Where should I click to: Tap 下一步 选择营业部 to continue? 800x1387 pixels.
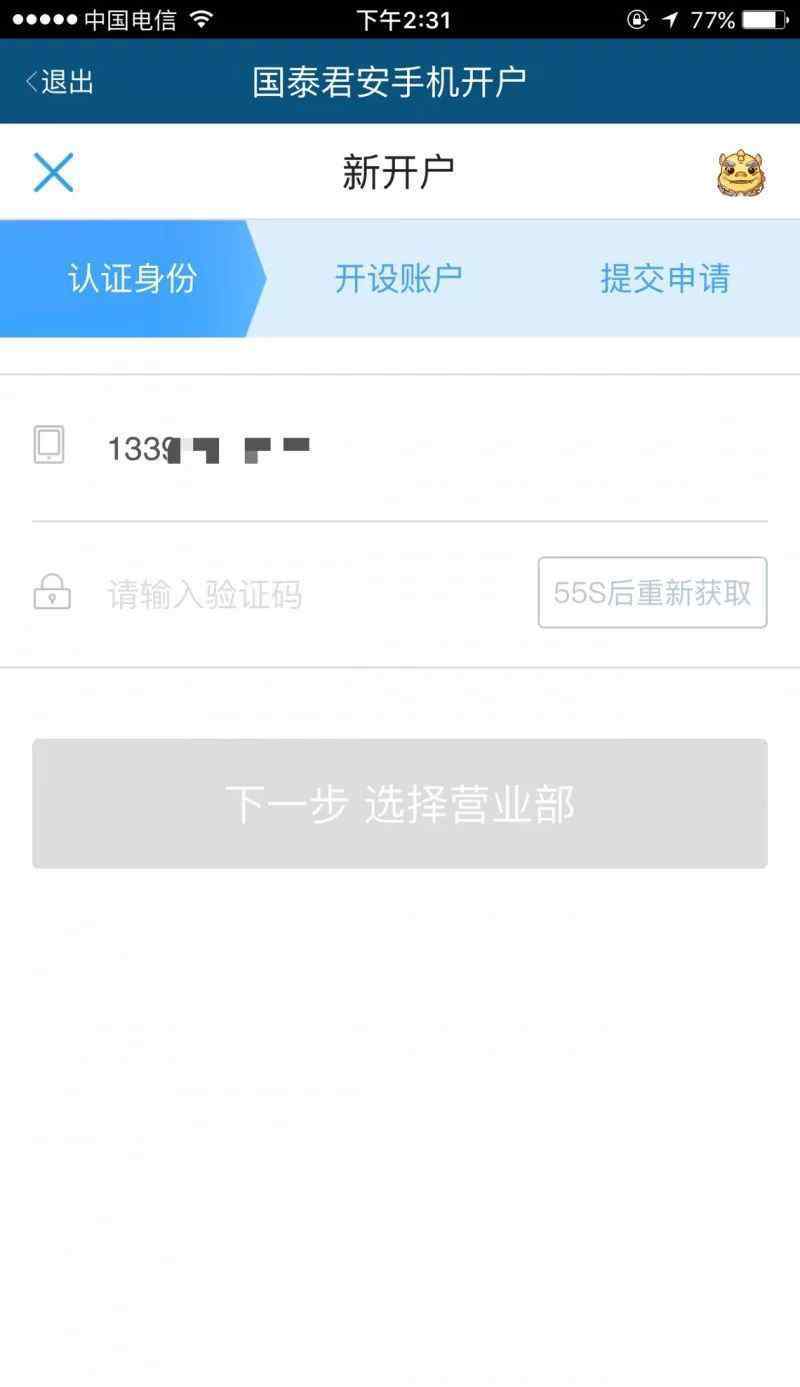pyautogui.click(x=400, y=804)
